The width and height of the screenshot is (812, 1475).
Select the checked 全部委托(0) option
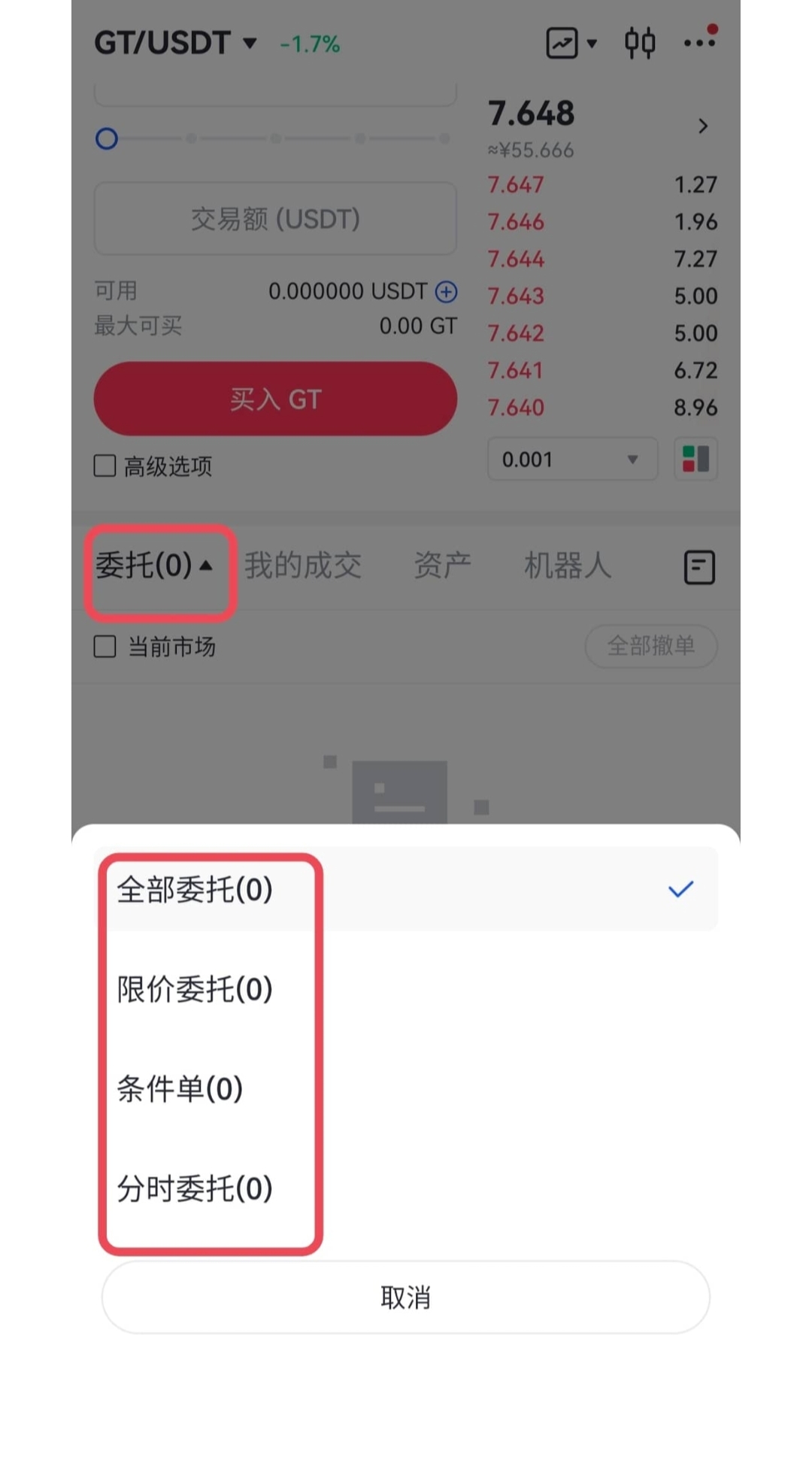197,889
